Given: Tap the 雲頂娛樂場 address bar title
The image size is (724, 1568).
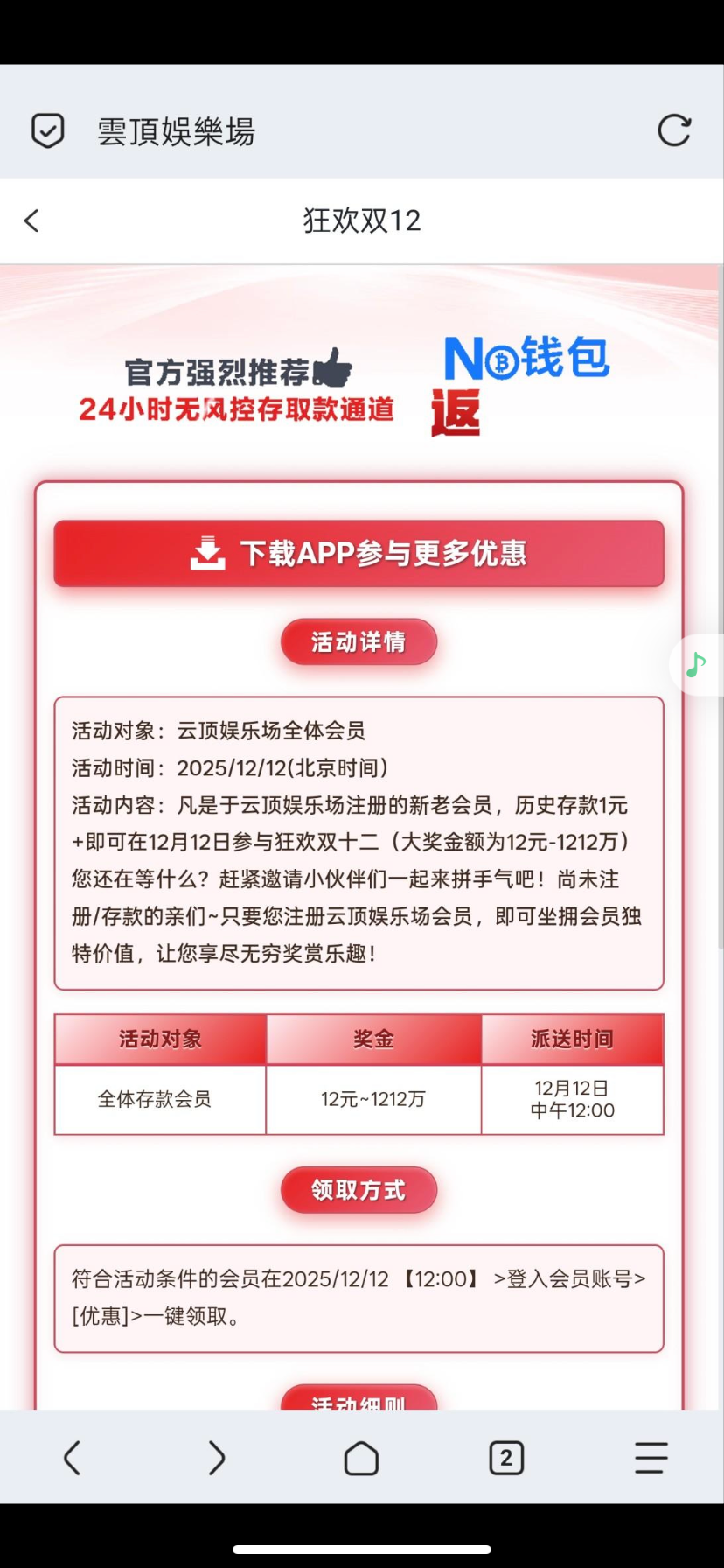Looking at the screenshot, I should (176, 132).
